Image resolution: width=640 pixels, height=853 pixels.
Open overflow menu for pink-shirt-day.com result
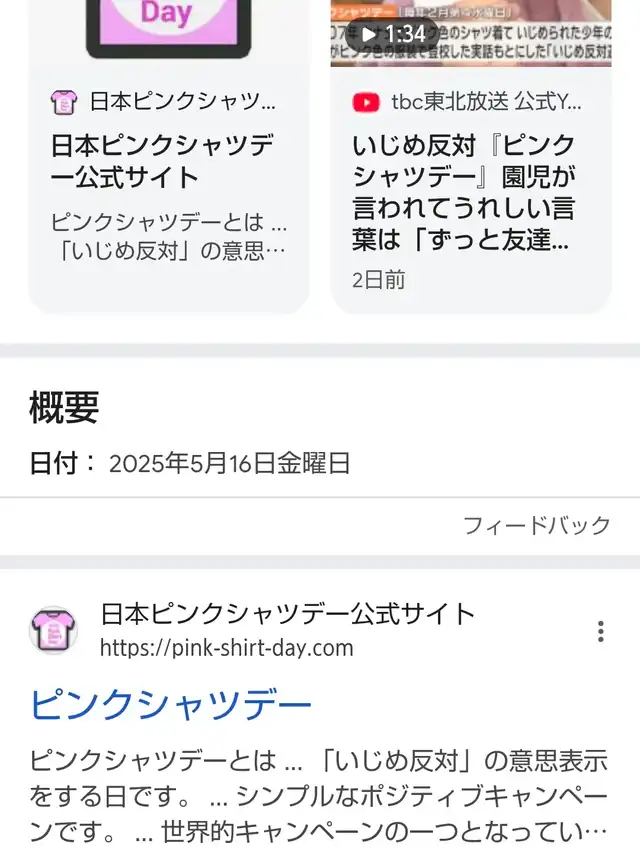click(600, 631)
